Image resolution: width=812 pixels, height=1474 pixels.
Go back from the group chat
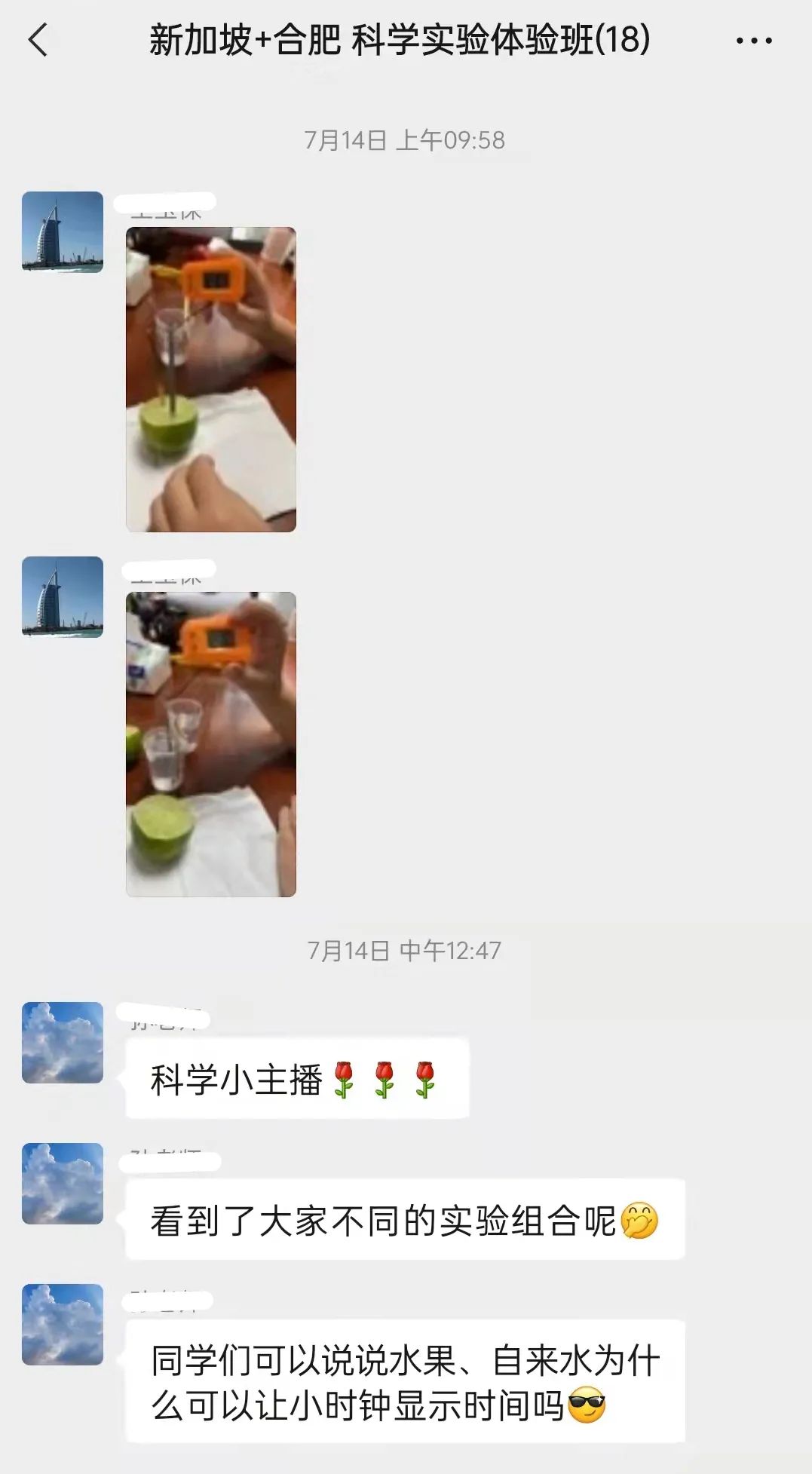pos(38,40)
